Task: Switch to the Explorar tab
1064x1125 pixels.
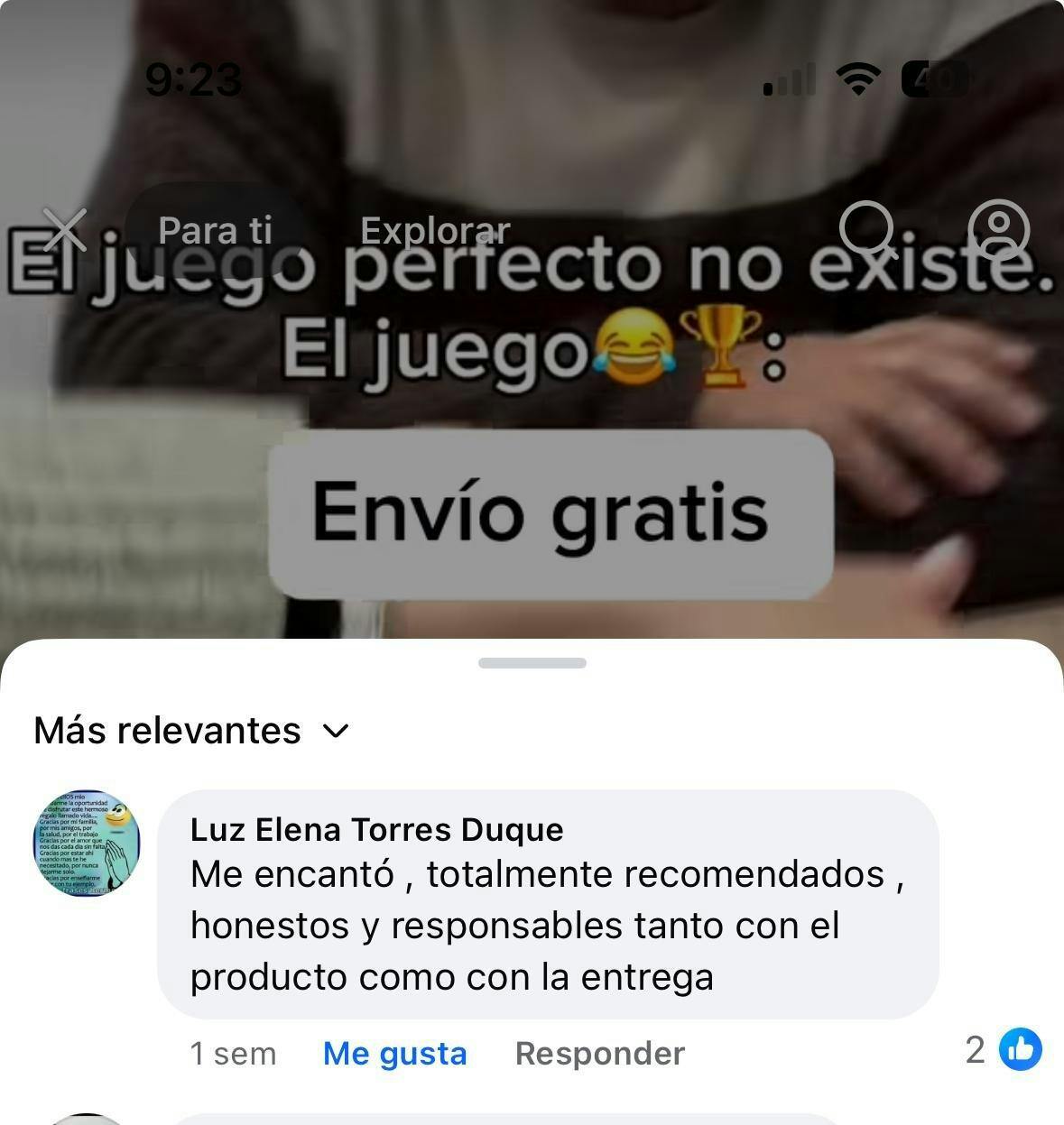Action: 435,231
